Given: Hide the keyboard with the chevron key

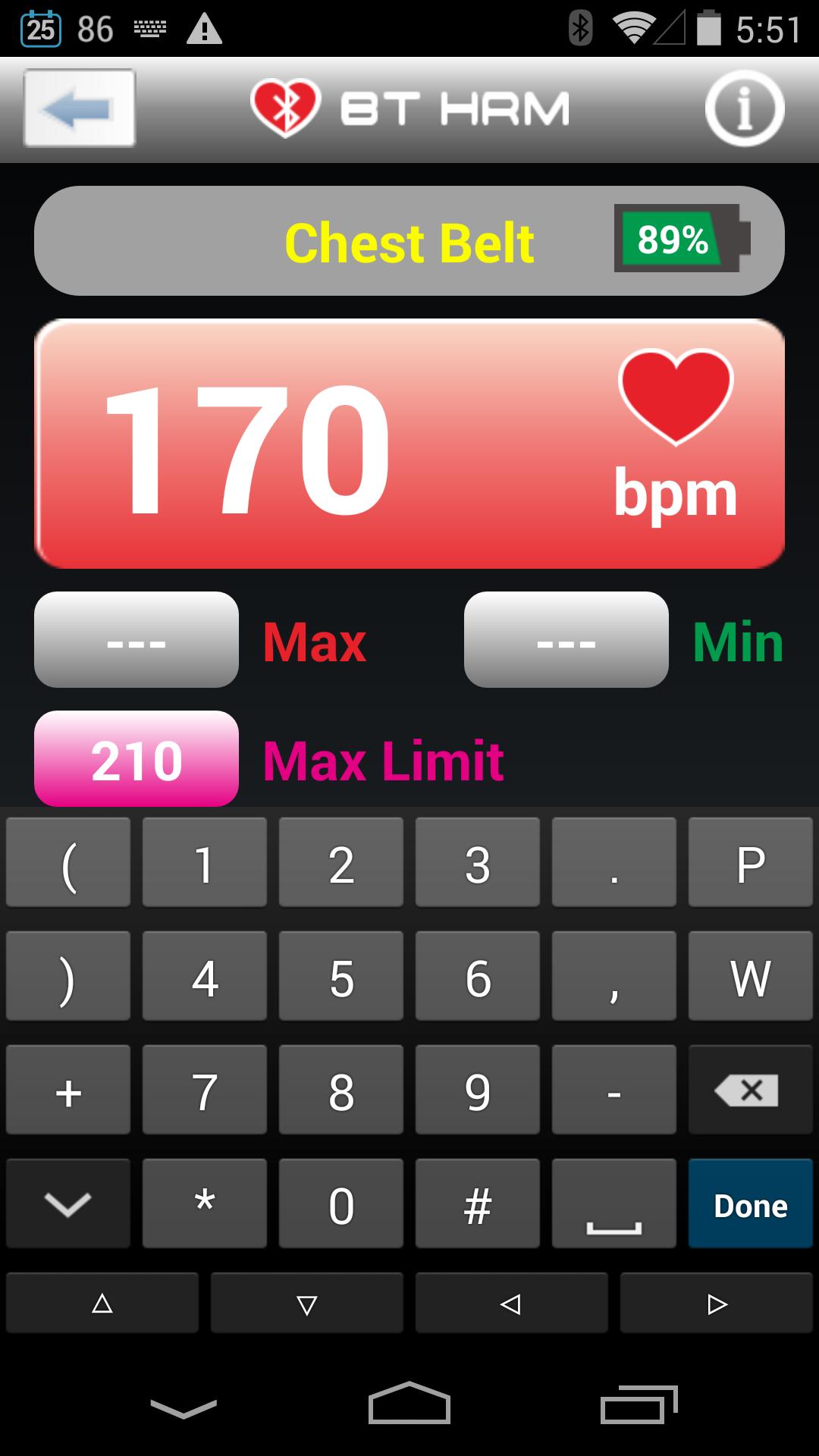Looking at the screenshot, I should point(68,1203).
